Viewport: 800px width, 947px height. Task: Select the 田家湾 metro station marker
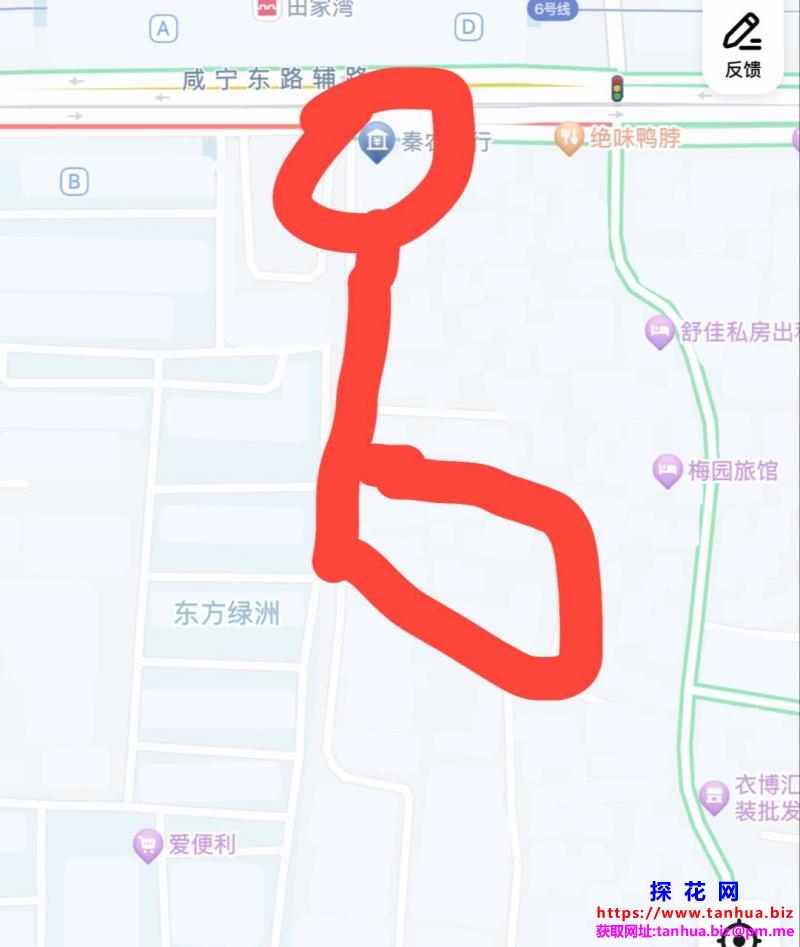point(266,9)
